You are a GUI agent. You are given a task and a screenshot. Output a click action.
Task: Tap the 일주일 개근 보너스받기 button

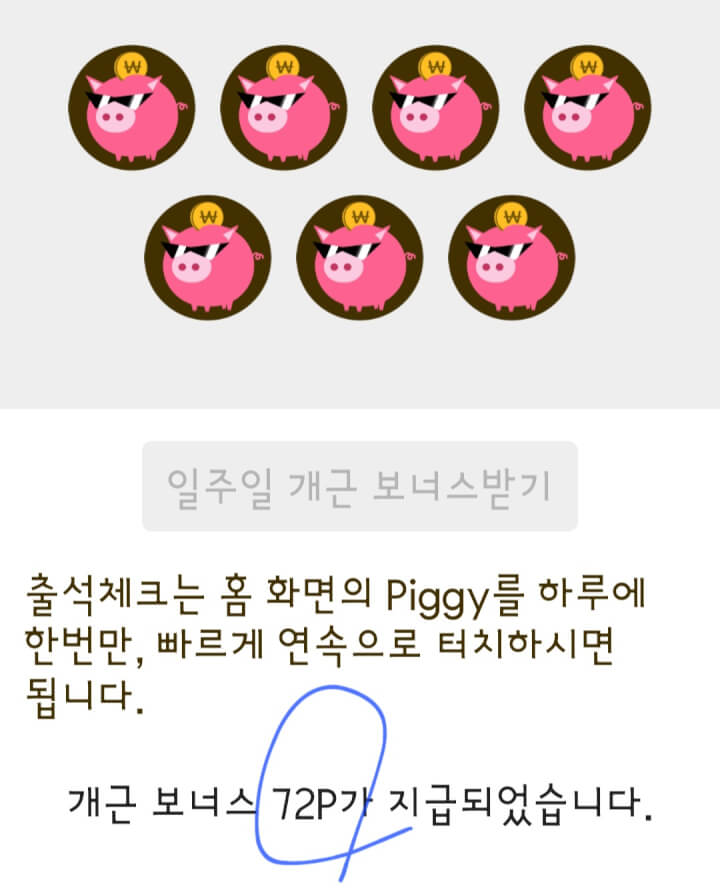pyautogui.click(x=360, y=486)
